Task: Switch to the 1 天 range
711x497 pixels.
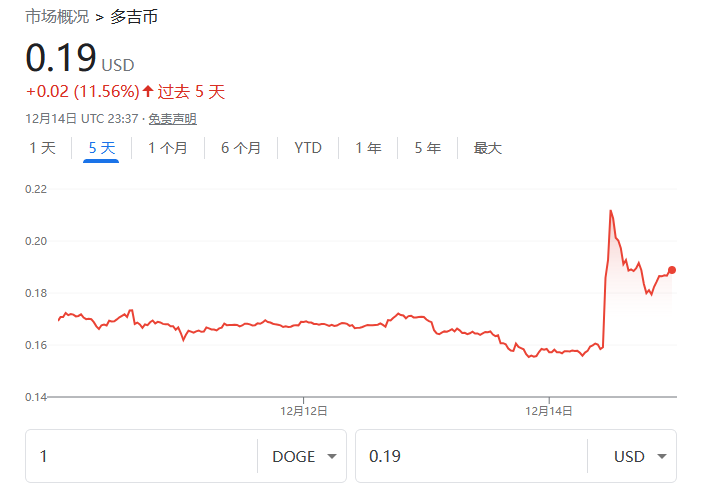Action: click(42, 148)
